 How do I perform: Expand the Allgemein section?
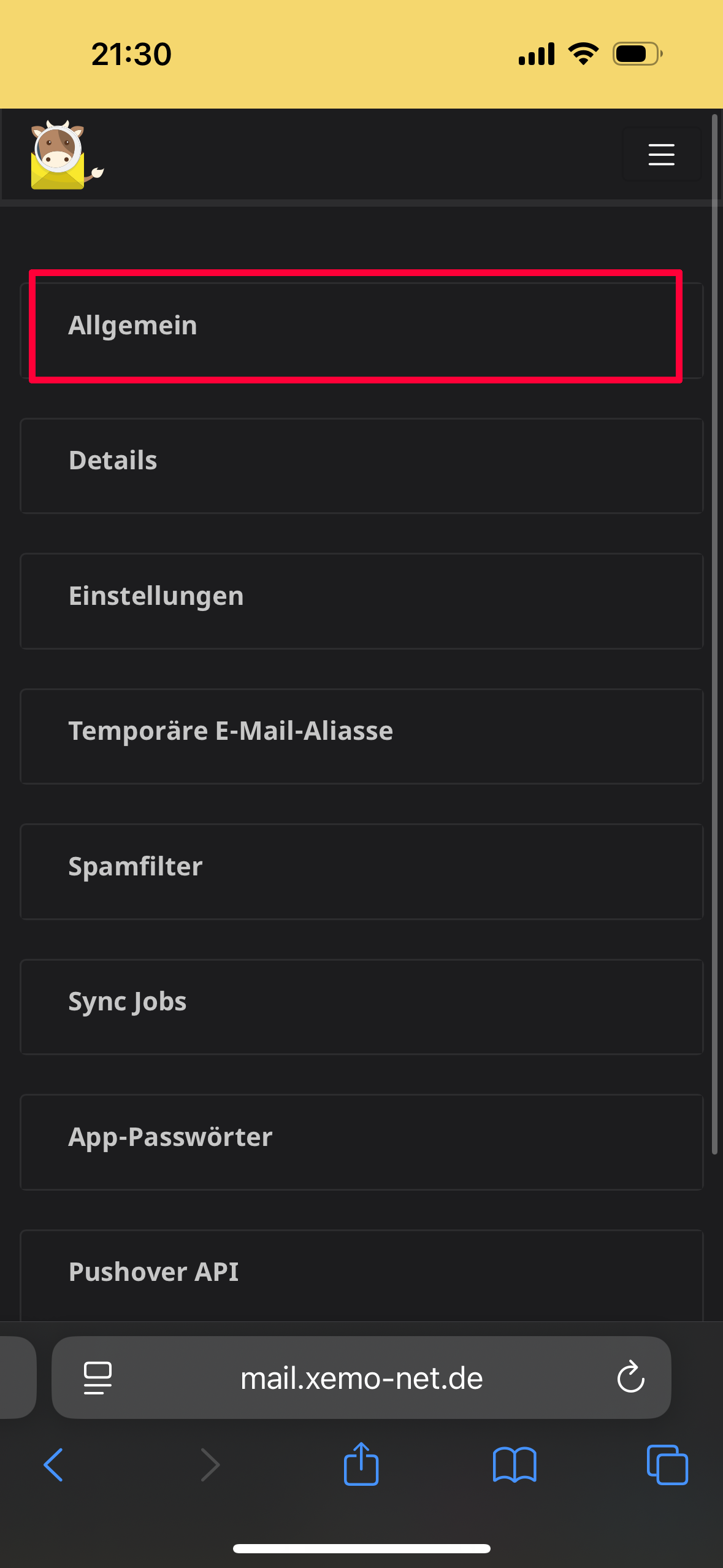361,331
